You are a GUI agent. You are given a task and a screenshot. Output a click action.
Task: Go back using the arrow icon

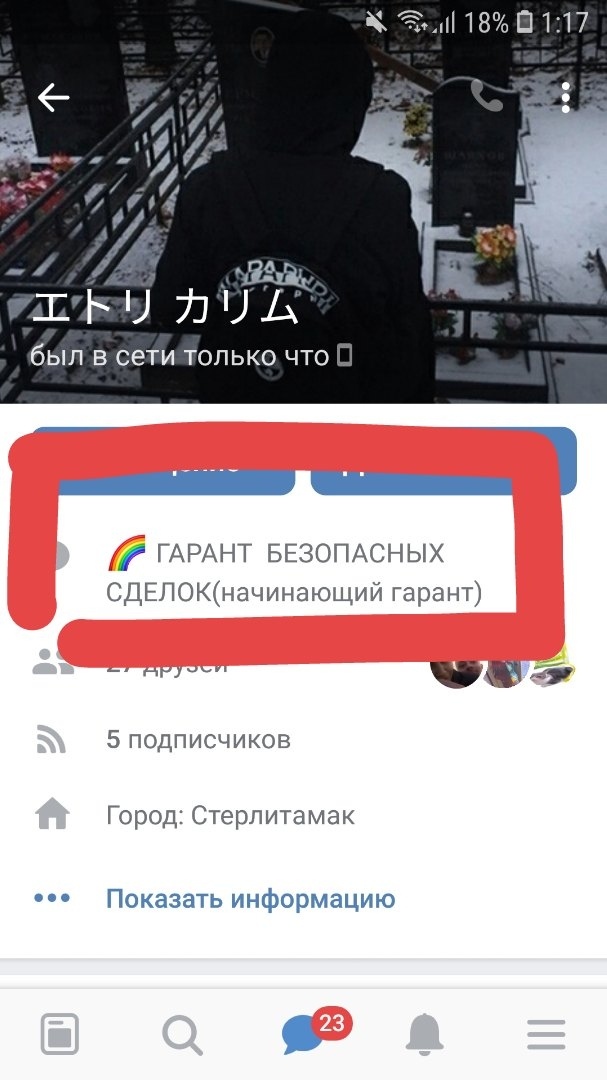coord(53,97)
